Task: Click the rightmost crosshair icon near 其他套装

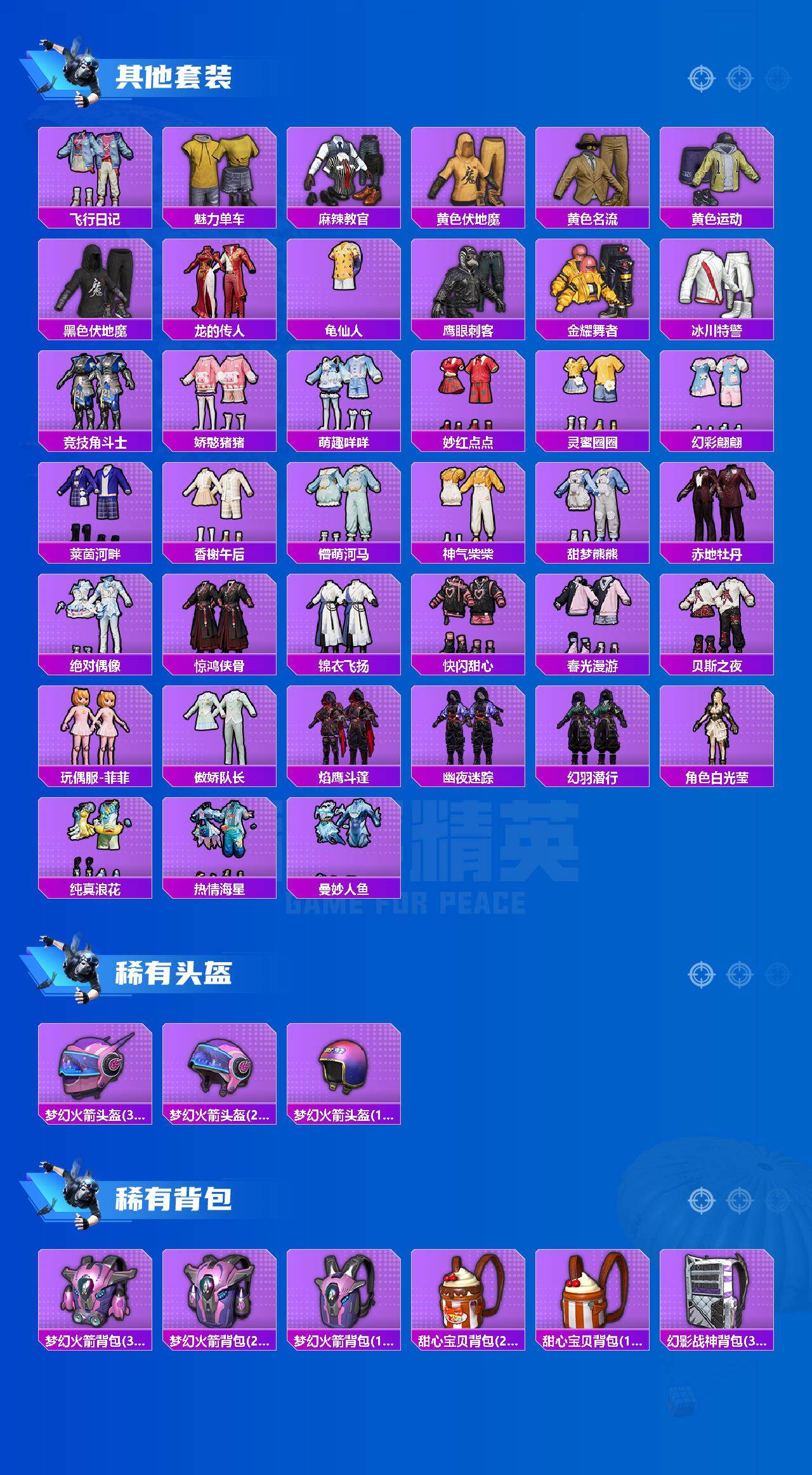Action: (x=776, y=78)
